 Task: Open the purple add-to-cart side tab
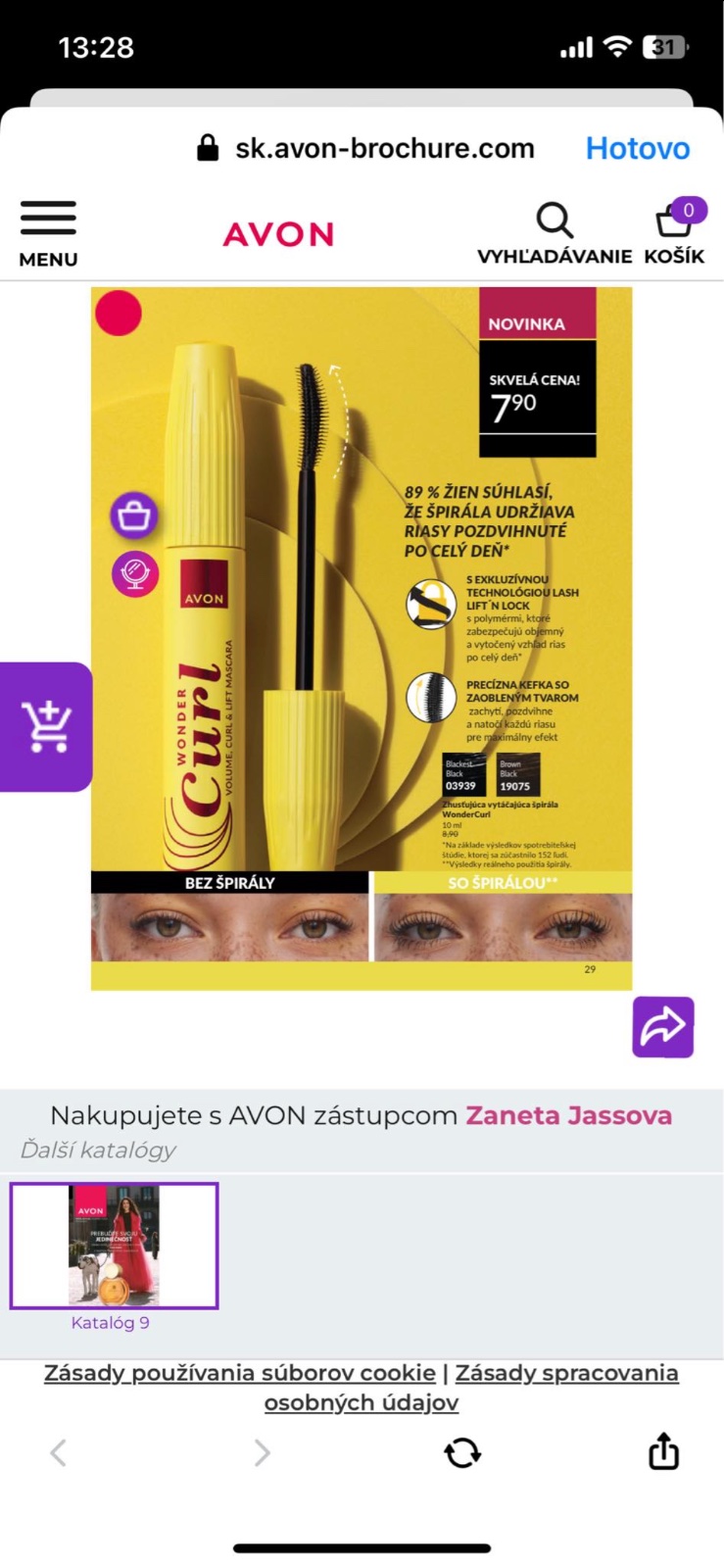point(46,726)
